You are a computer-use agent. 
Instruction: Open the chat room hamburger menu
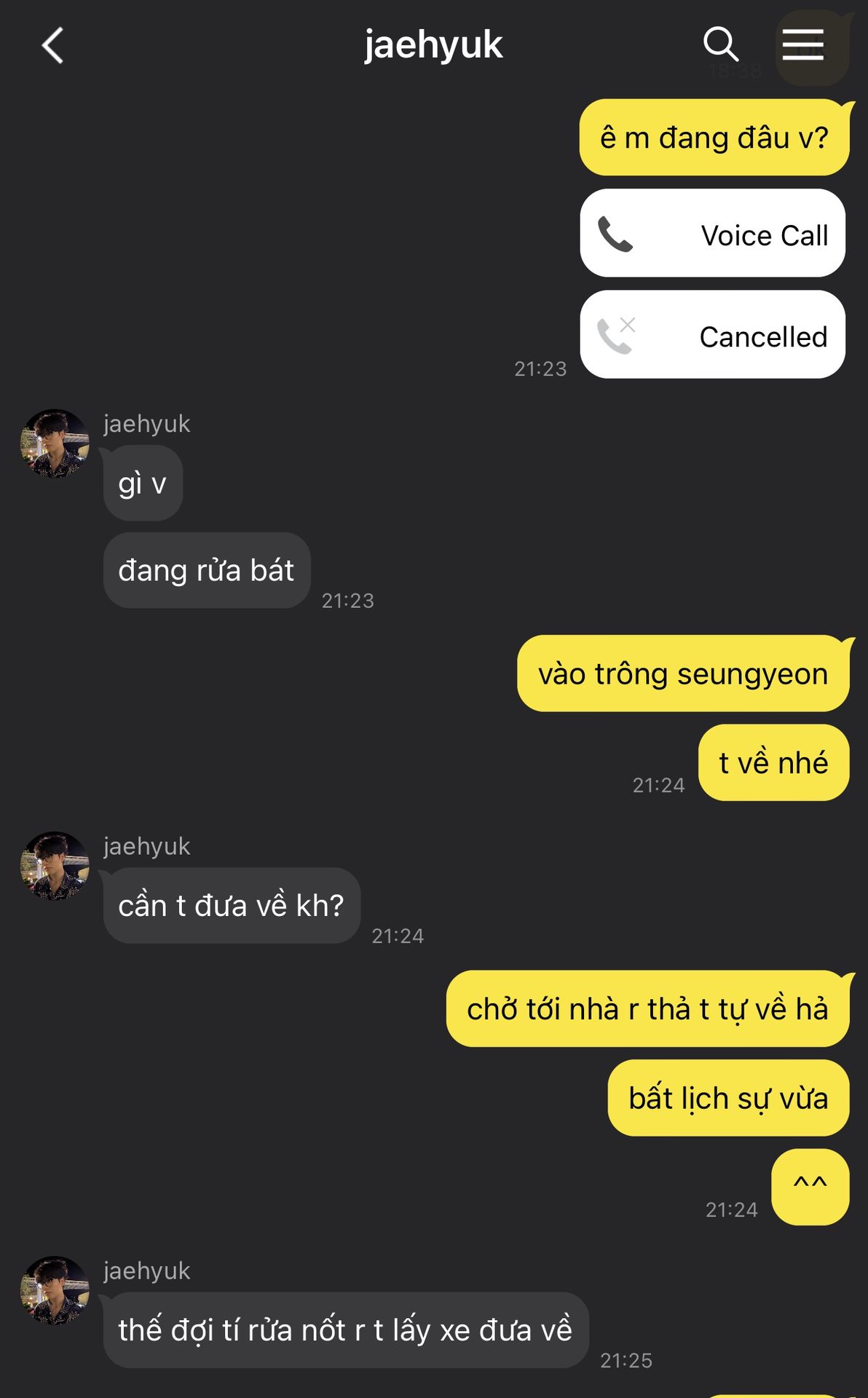(x=803, y=45)
